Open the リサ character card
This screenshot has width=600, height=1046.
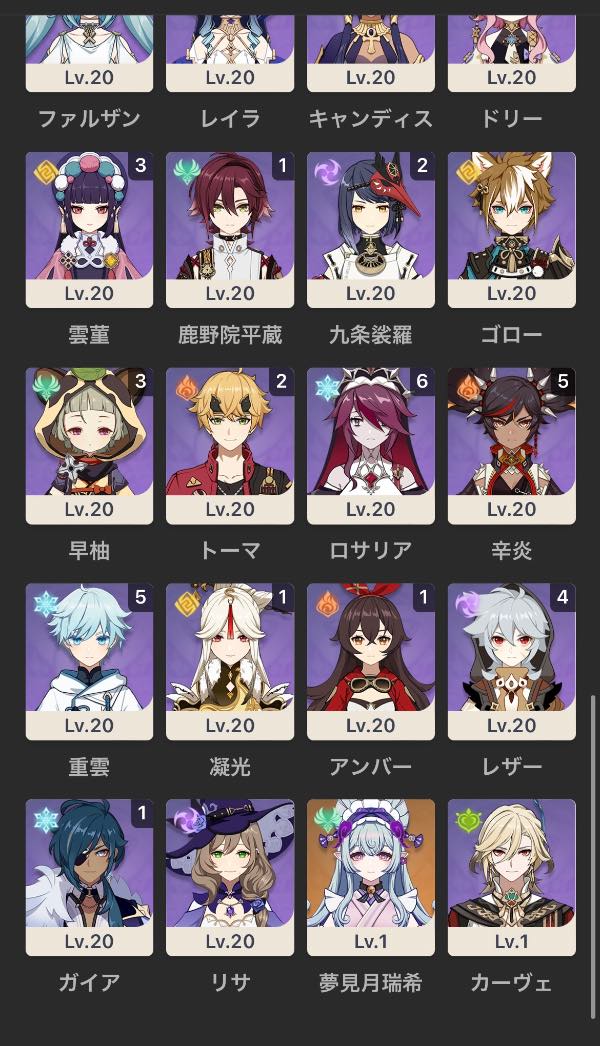[x=230, y=877]
